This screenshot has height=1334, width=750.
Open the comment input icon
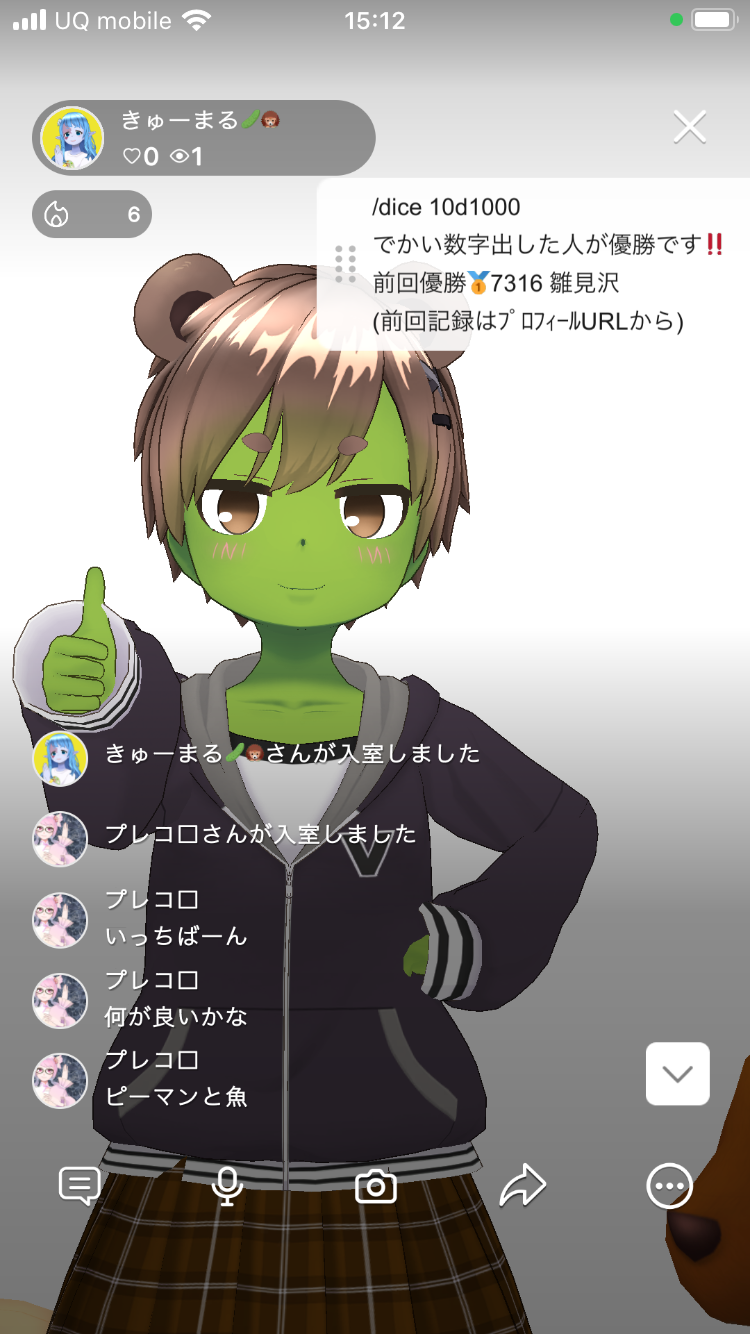pos(79,1187)
